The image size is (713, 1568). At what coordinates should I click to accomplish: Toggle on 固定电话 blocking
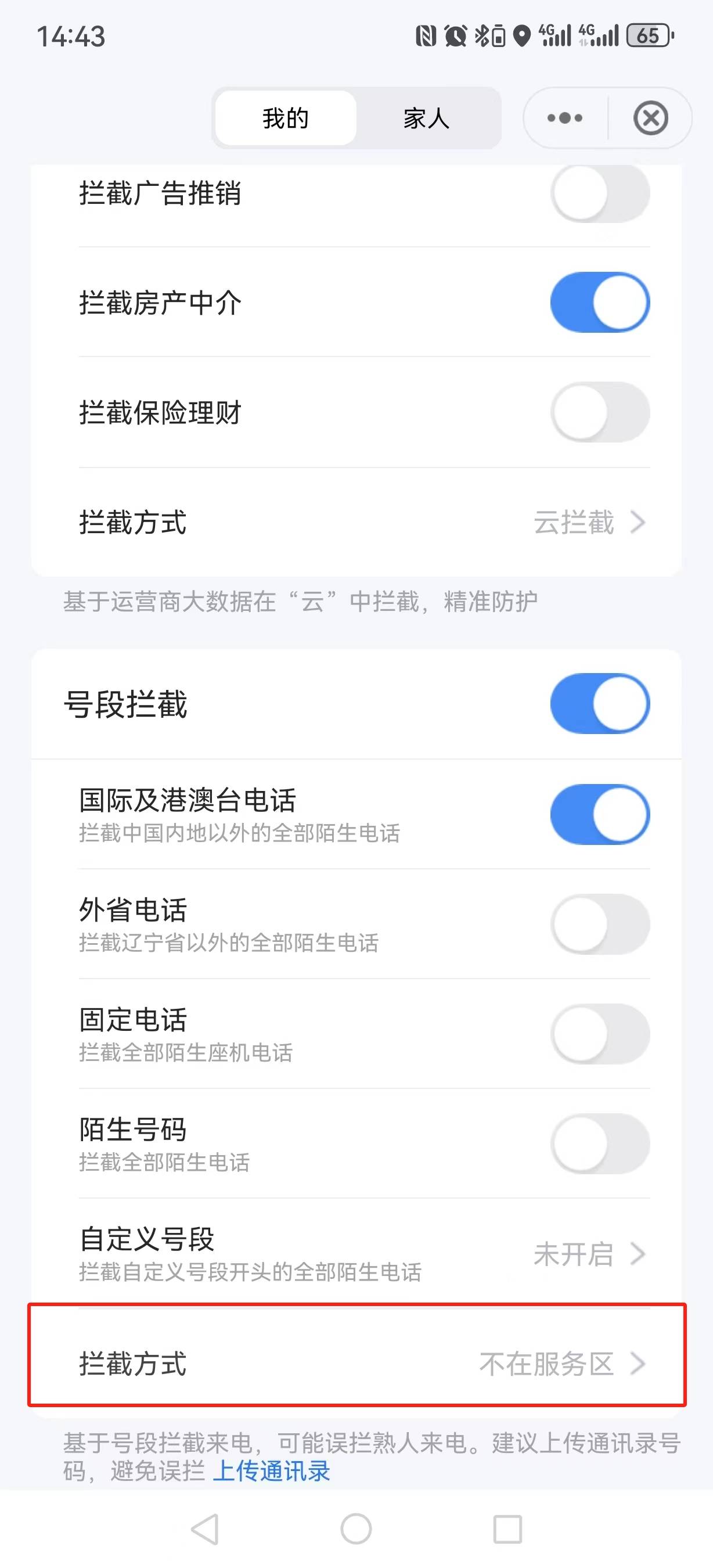tap(600, 1034)
